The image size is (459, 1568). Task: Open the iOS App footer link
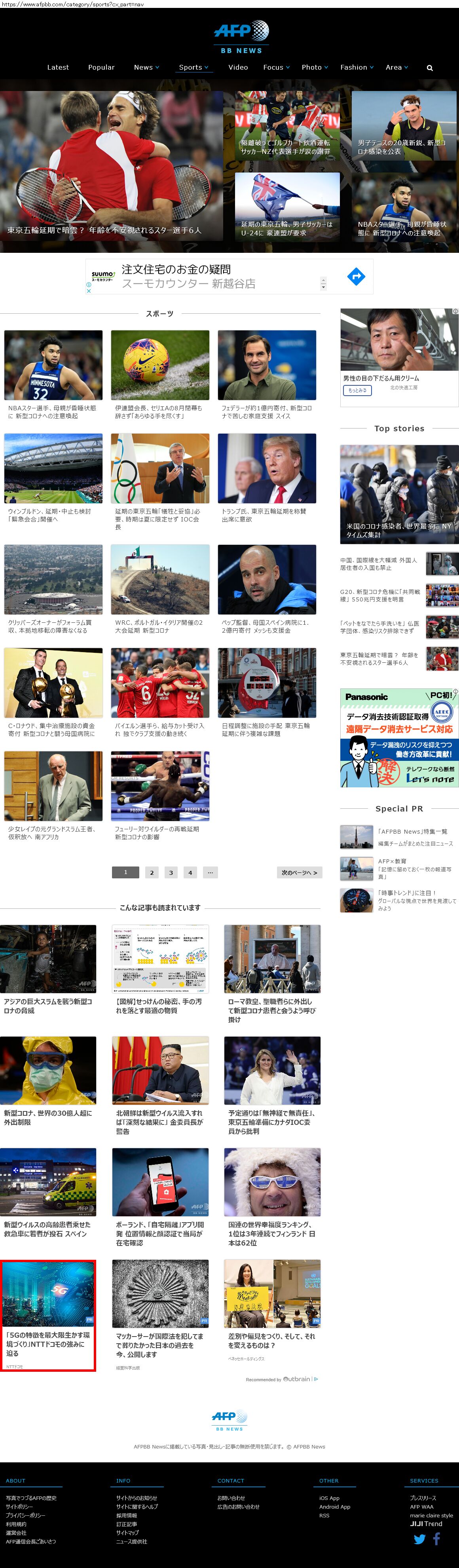pos(329,1498)
